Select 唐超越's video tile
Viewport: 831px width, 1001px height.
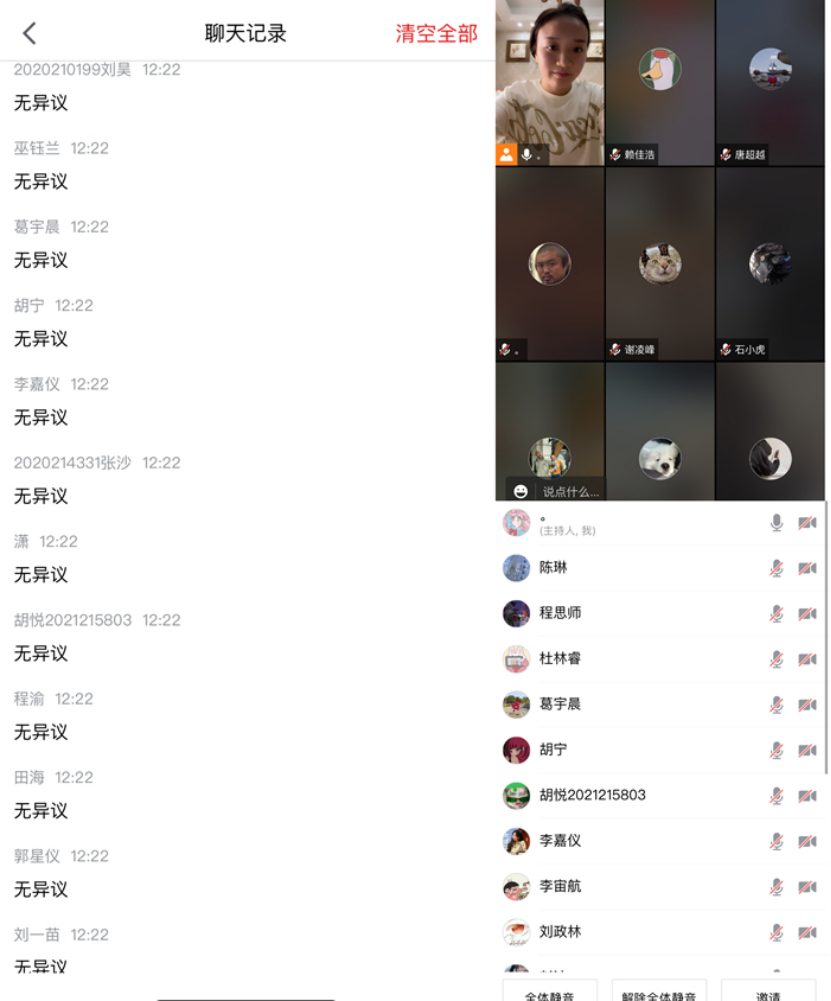(x=770, y=82)
